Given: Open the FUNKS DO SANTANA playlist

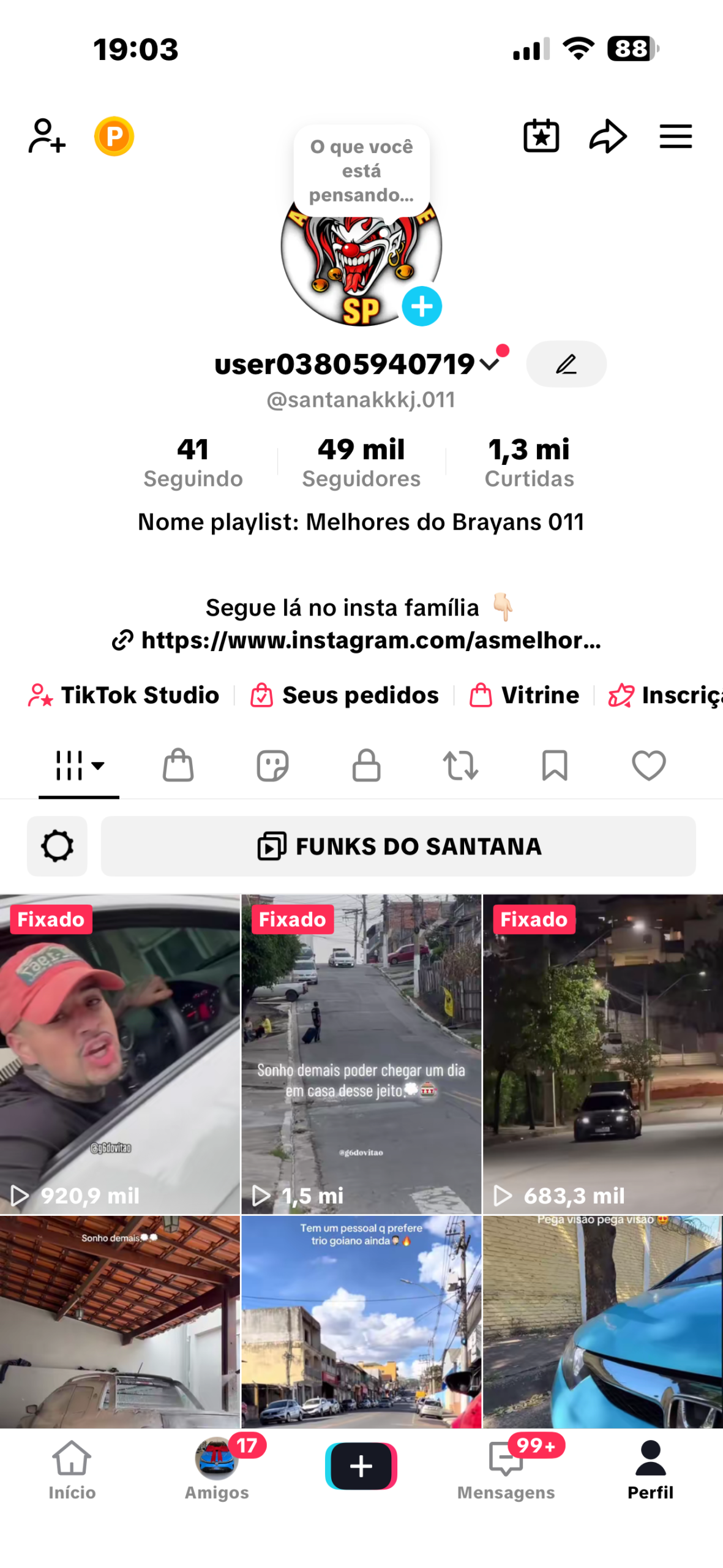Looking at the screenshot, I should [x=398, y=846].
